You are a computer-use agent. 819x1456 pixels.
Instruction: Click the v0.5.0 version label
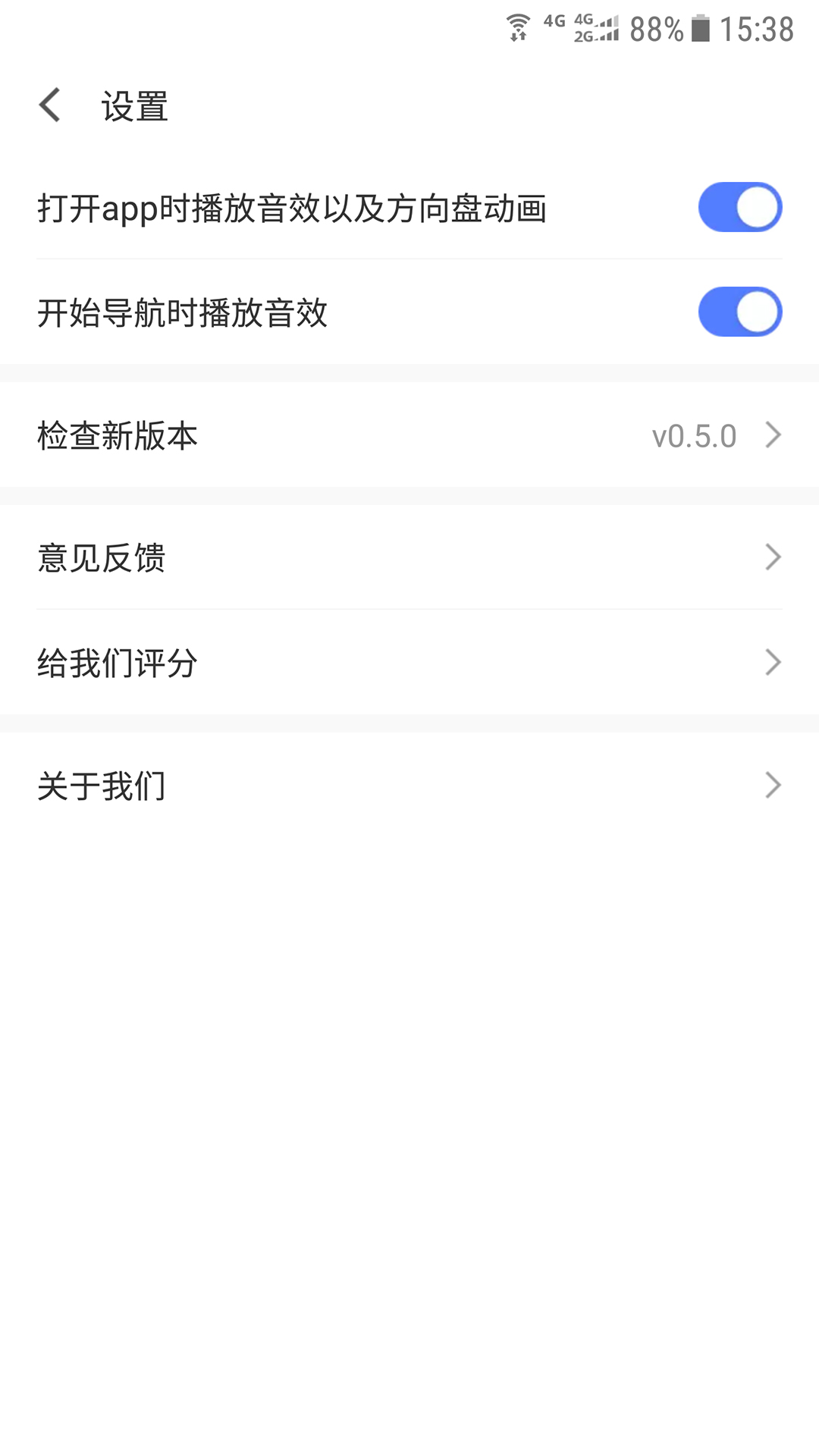pos(695,435)
